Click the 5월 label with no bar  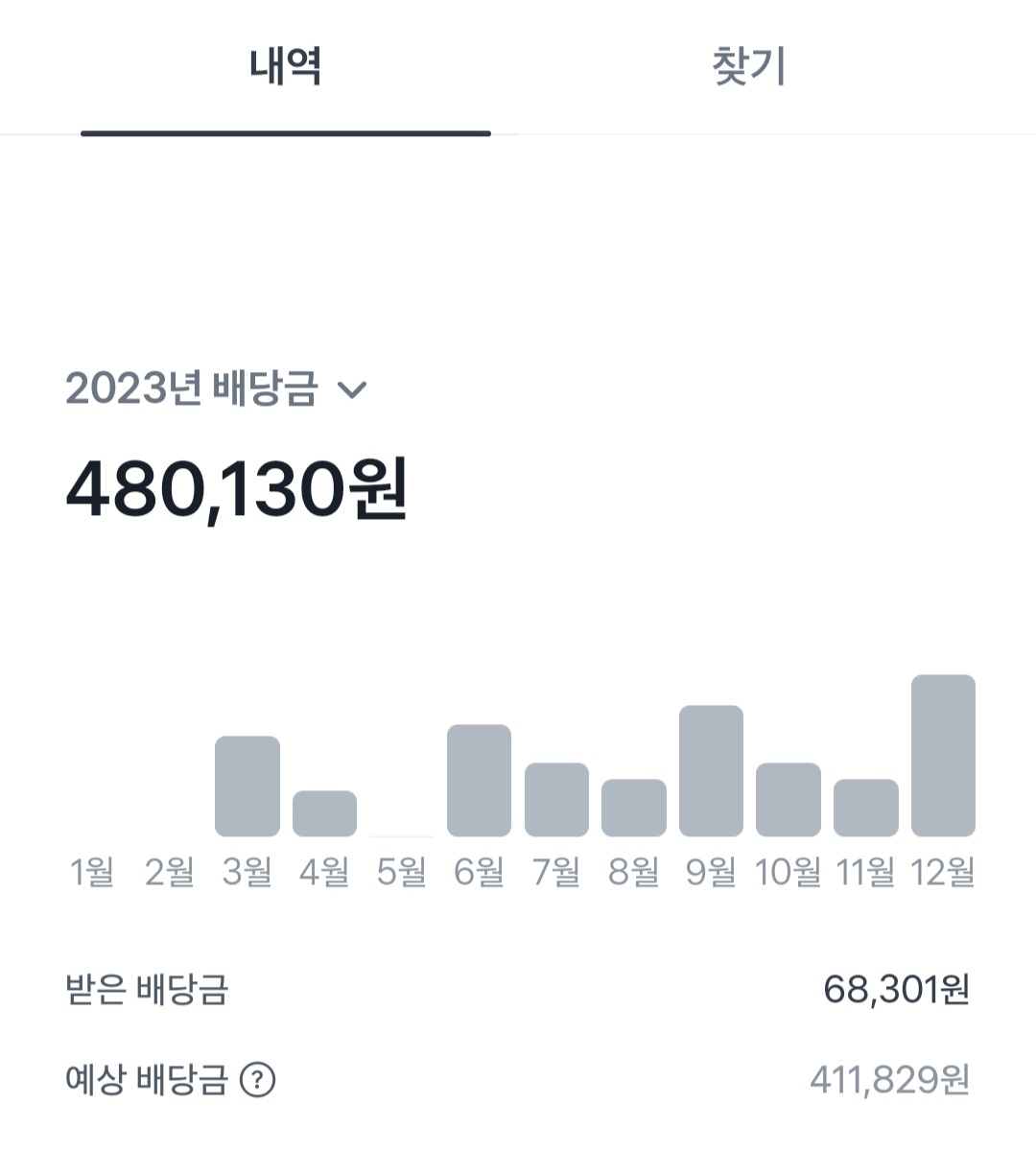click(x=401, y=871)
